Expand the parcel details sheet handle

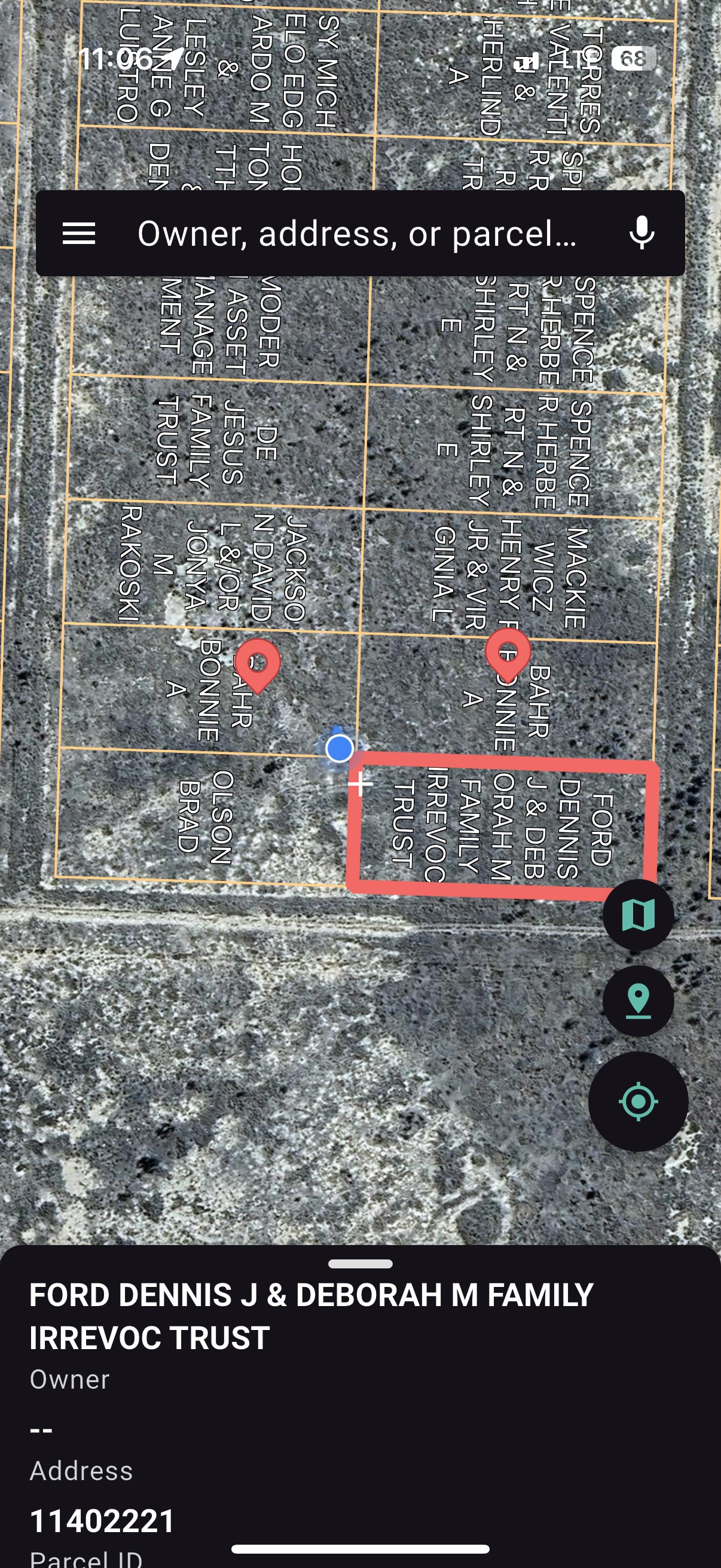360,1264
